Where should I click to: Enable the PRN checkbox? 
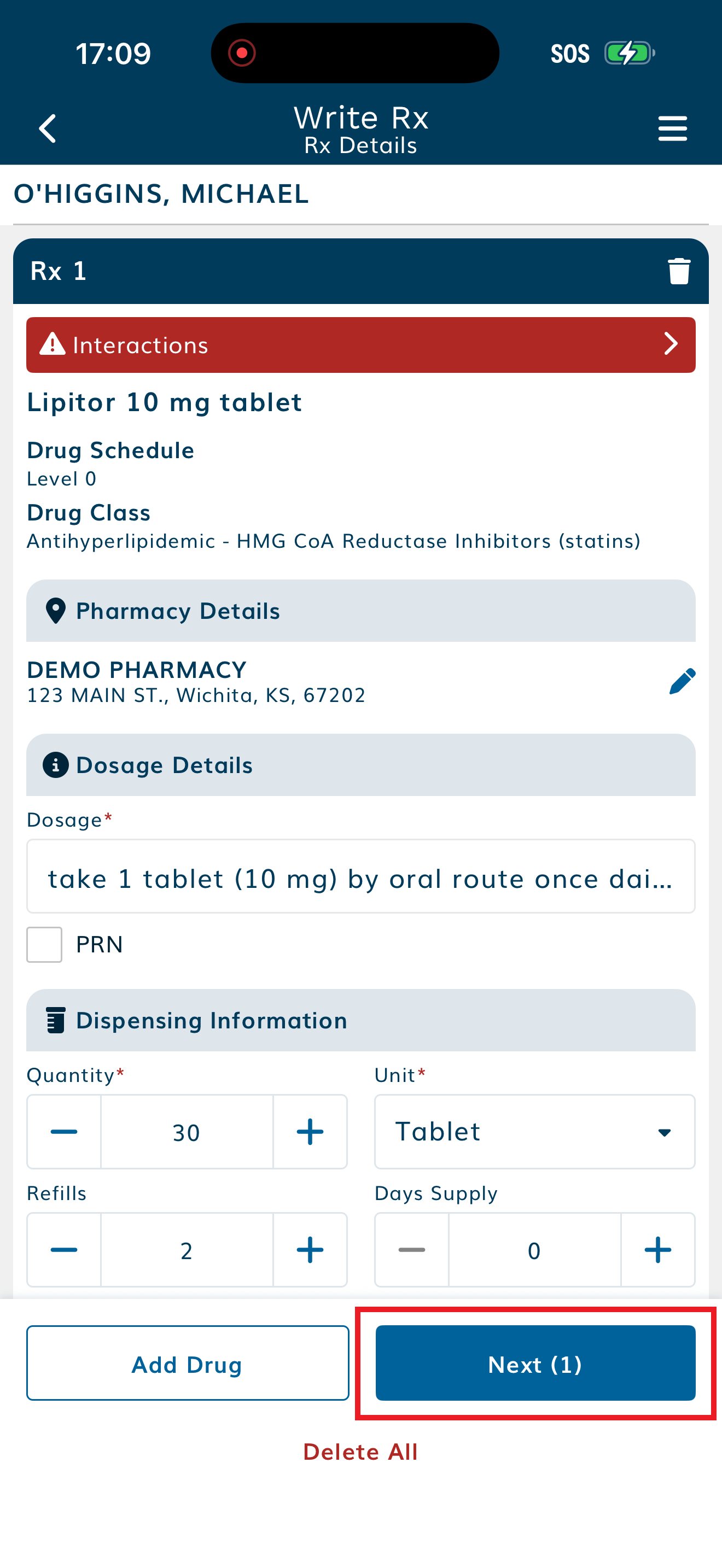pyautogui.click(x=44, y=944)
